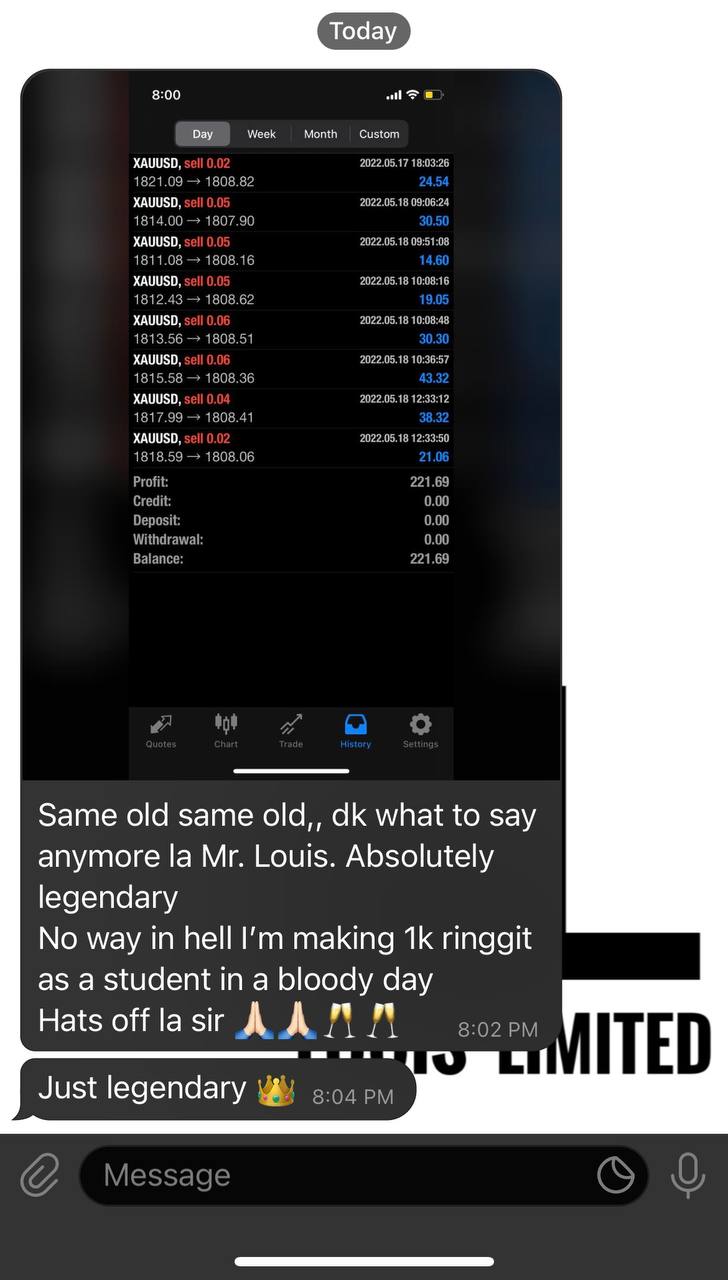Tap the microphone to record voice
The image size is (728, 1280).
click(688, 1175)
